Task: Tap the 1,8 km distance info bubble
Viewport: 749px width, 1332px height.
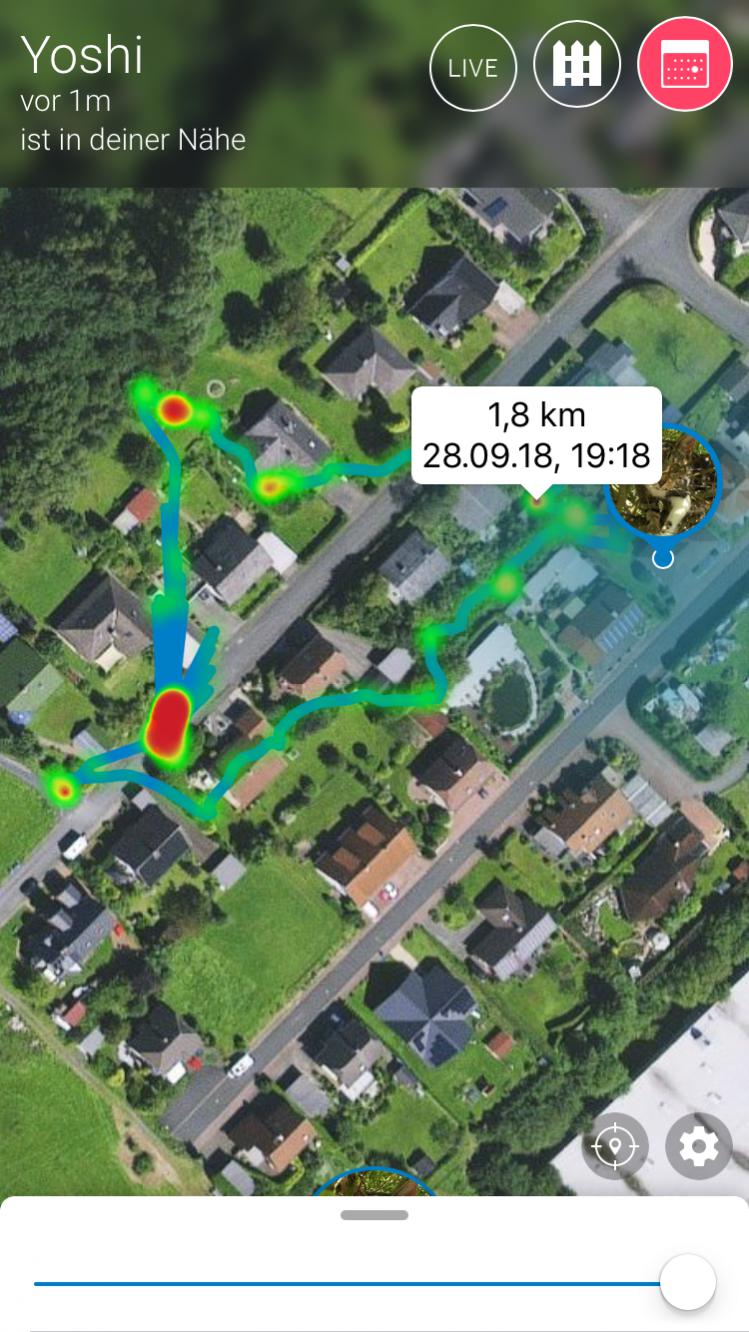Action: (536, 436)
